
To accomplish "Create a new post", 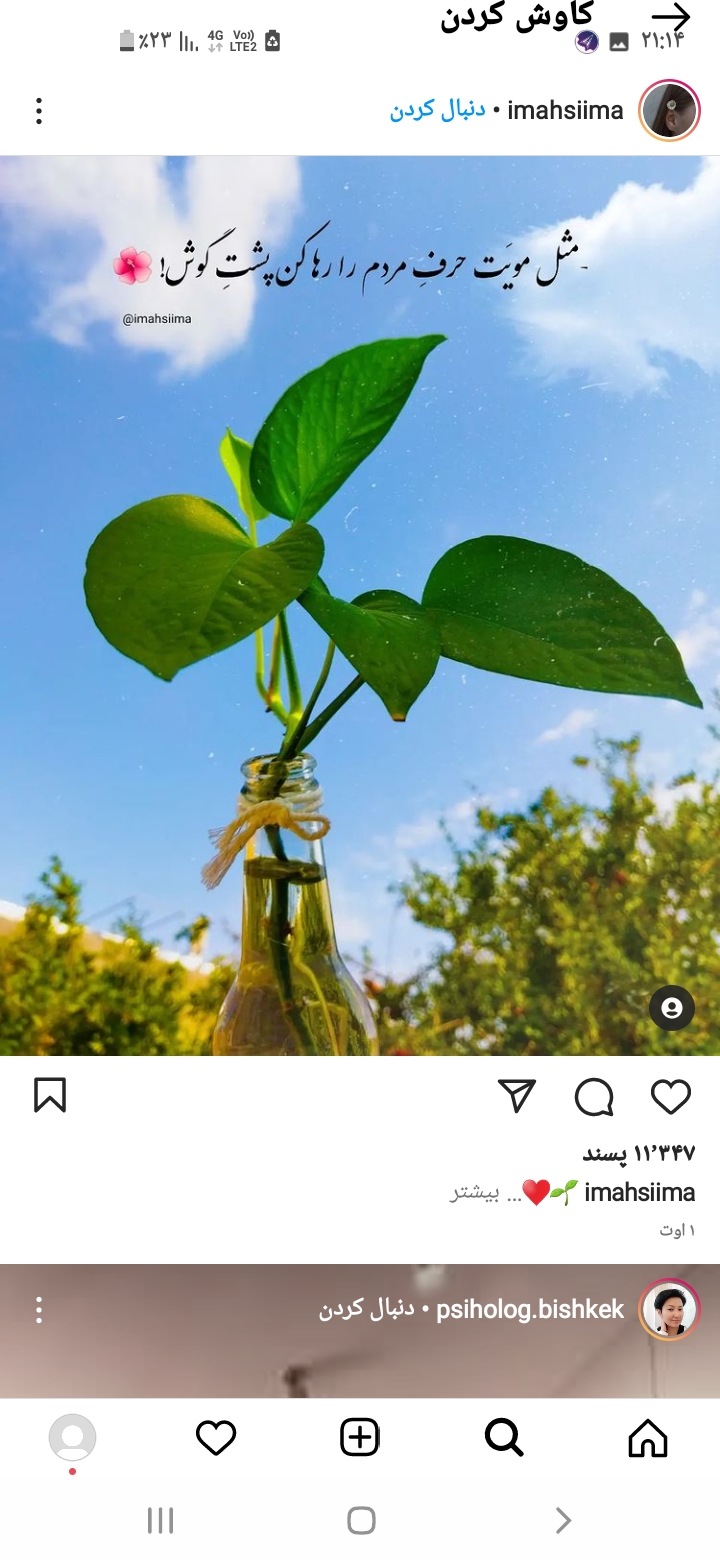I will (360, 1438).
